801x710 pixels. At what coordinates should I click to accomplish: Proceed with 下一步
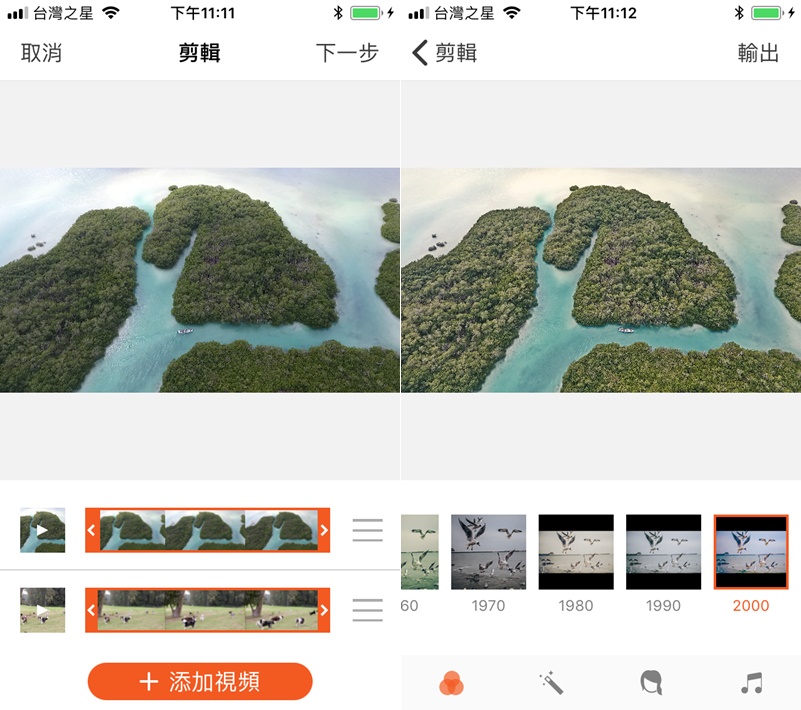pos(347,53)
